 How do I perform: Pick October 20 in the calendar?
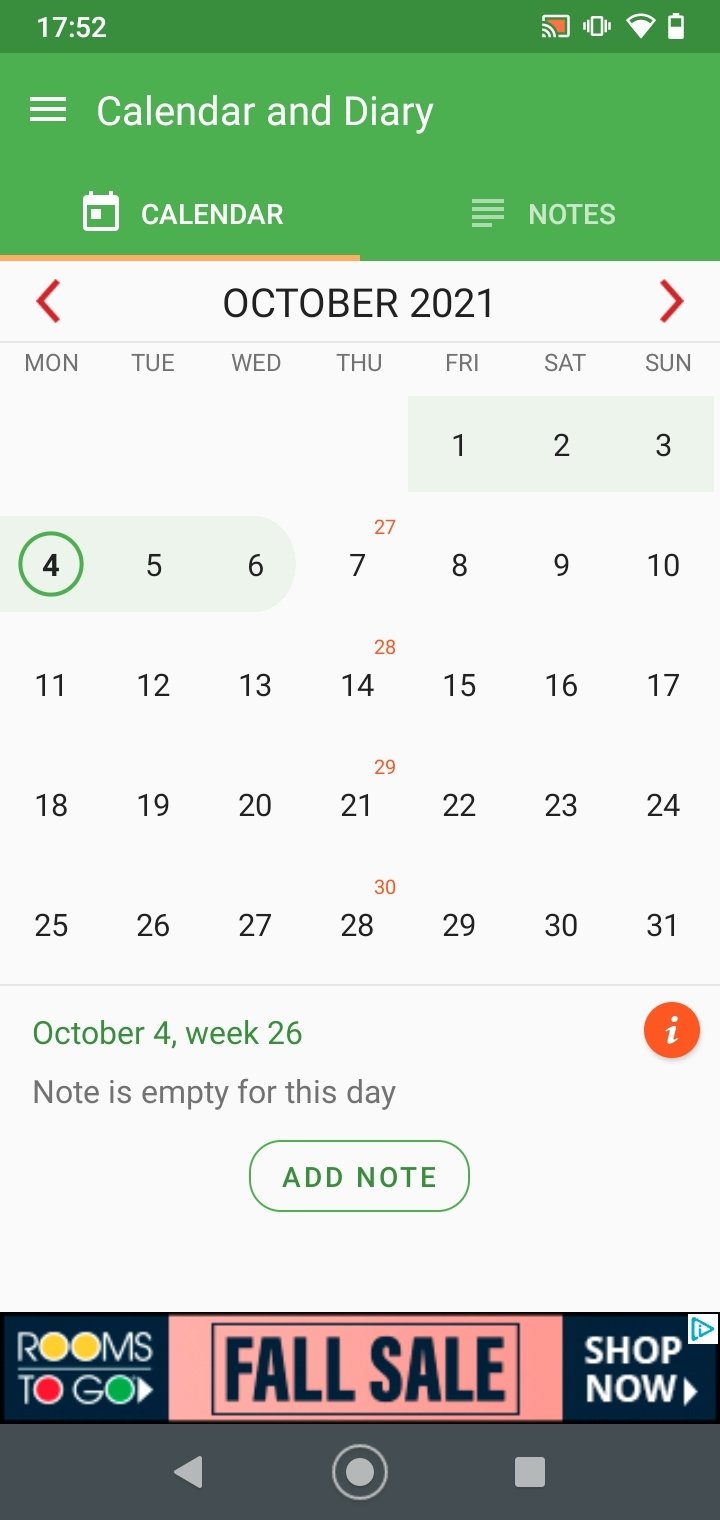point(255,805)
